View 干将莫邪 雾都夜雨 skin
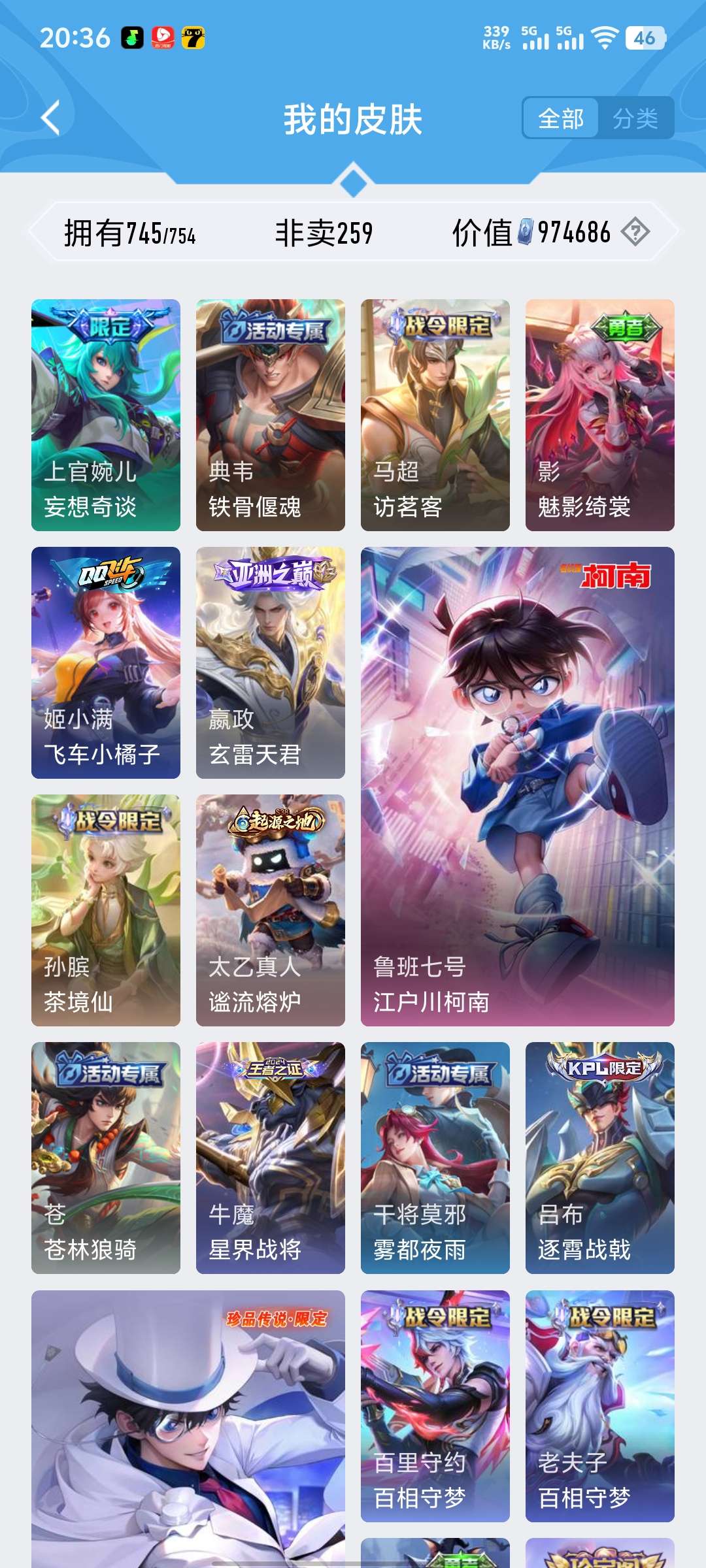 [435, 1158]
